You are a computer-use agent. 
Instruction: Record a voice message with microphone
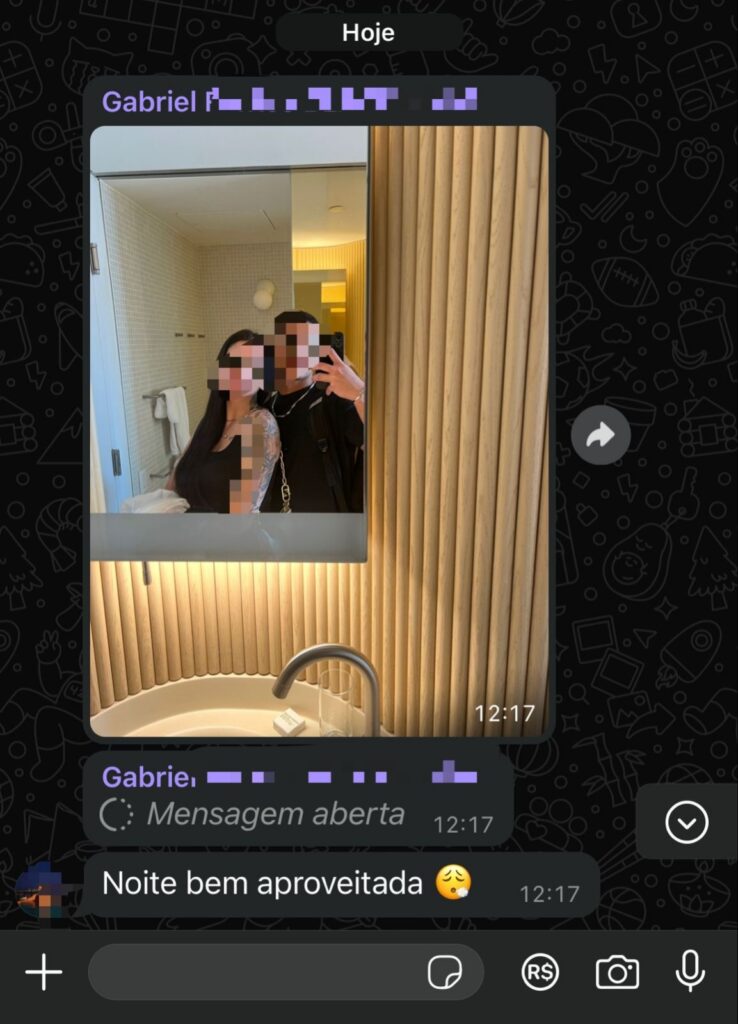pos(690,971)
